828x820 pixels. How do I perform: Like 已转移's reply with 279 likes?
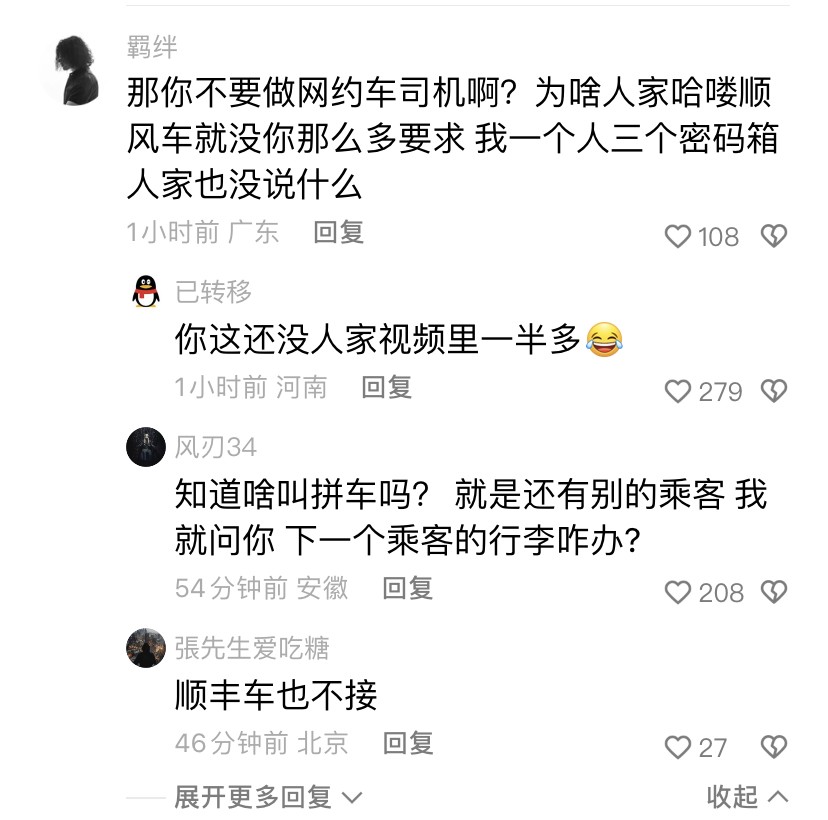[x=679, y=391]
